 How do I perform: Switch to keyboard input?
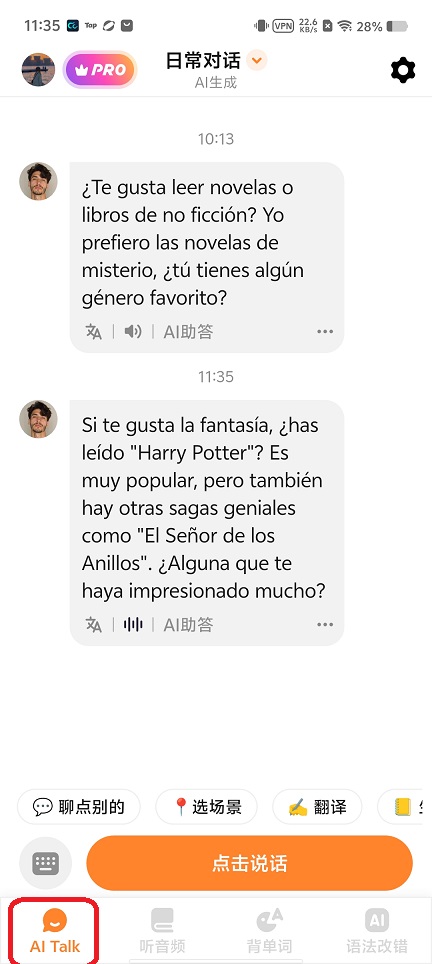45,864
